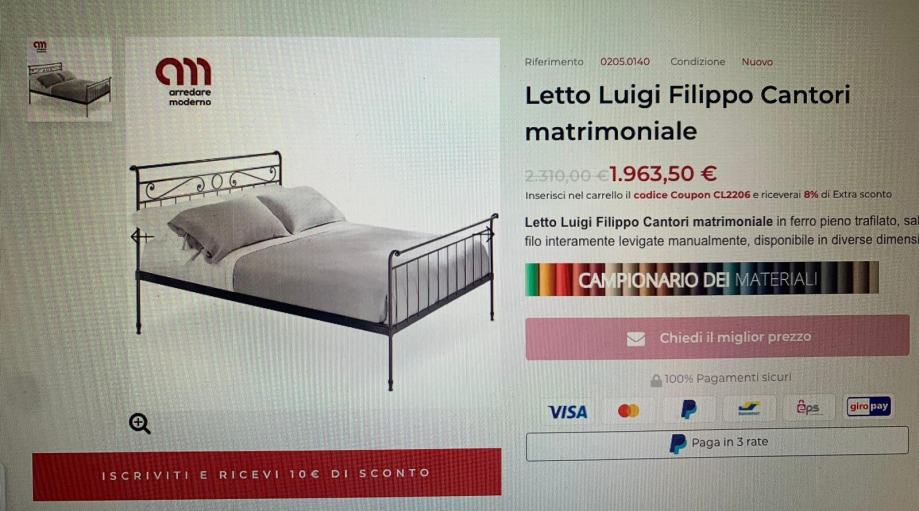Viewport: 919px width, 511px height.
Task: Open Iscriviti e ricevi 10€ di sconto banner
Action: (266, 473)
